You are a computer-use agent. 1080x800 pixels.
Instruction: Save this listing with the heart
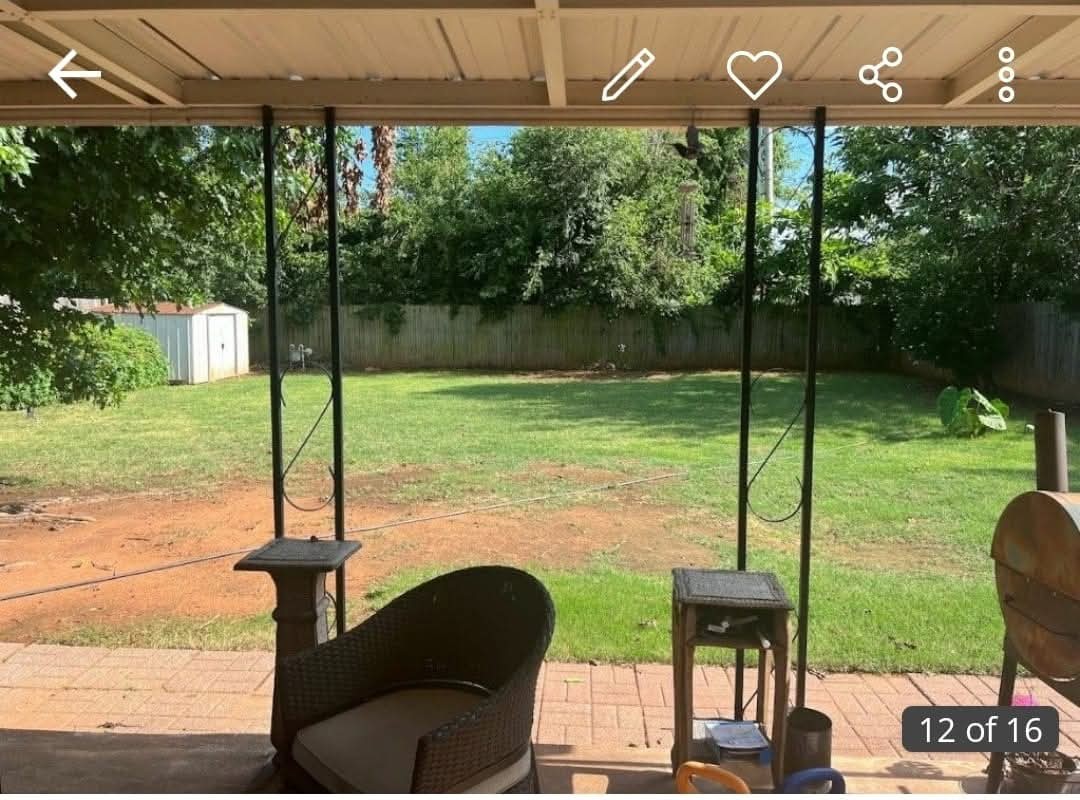click(754, 75)
